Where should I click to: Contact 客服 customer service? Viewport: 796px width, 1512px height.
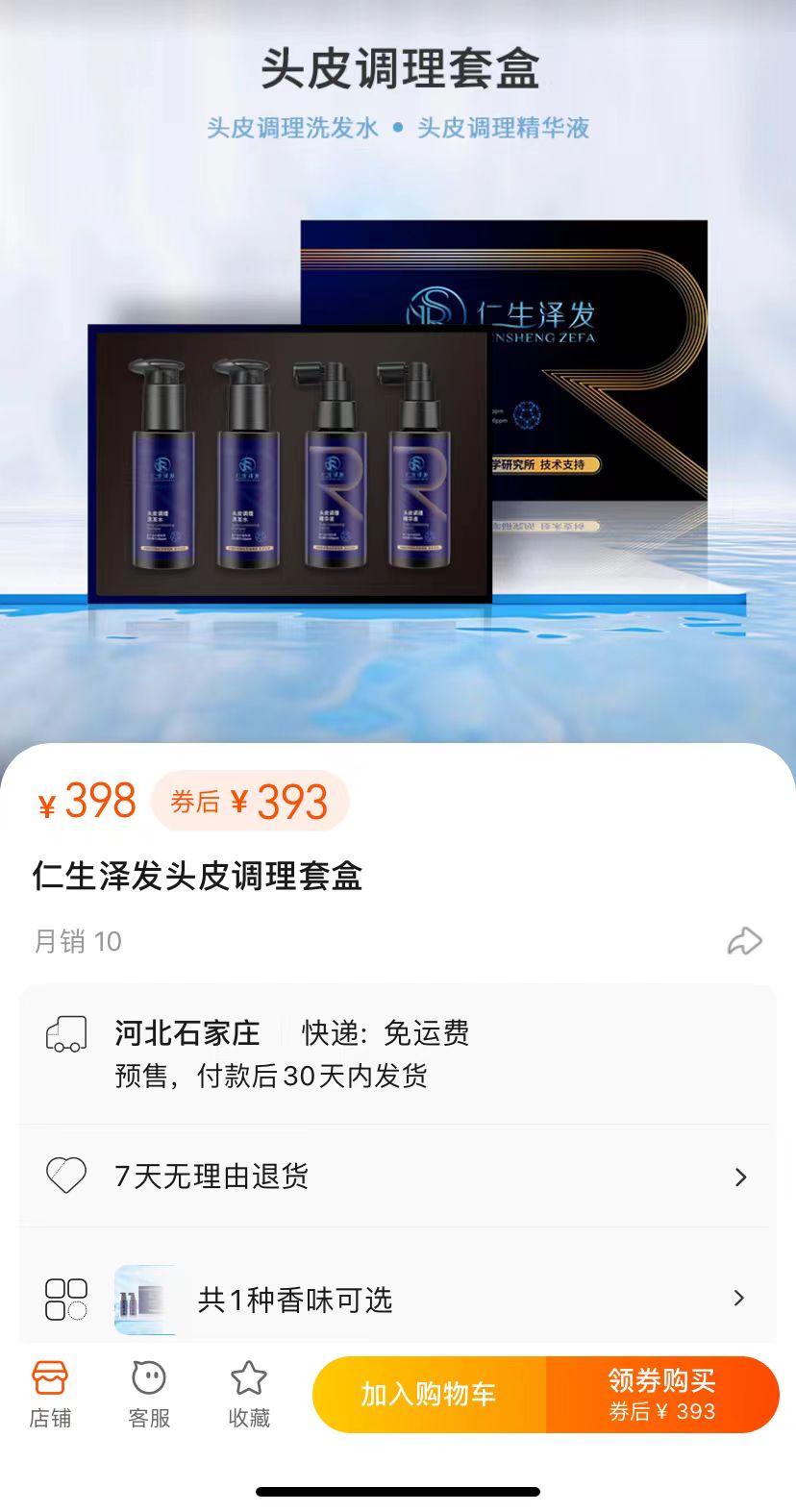[149, 1394]
